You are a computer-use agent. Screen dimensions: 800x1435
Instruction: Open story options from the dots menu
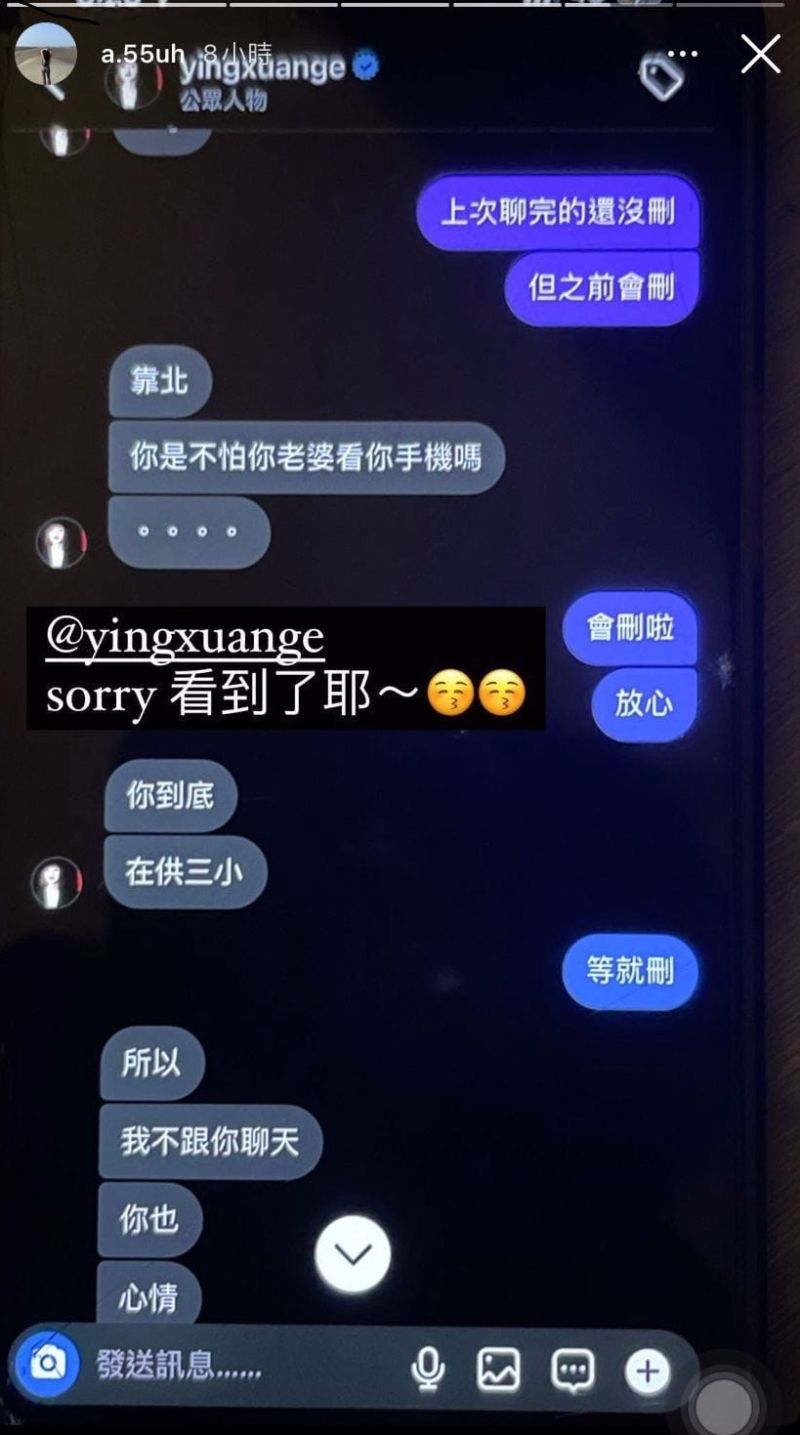pyautogui.click(x=683, y=55)
